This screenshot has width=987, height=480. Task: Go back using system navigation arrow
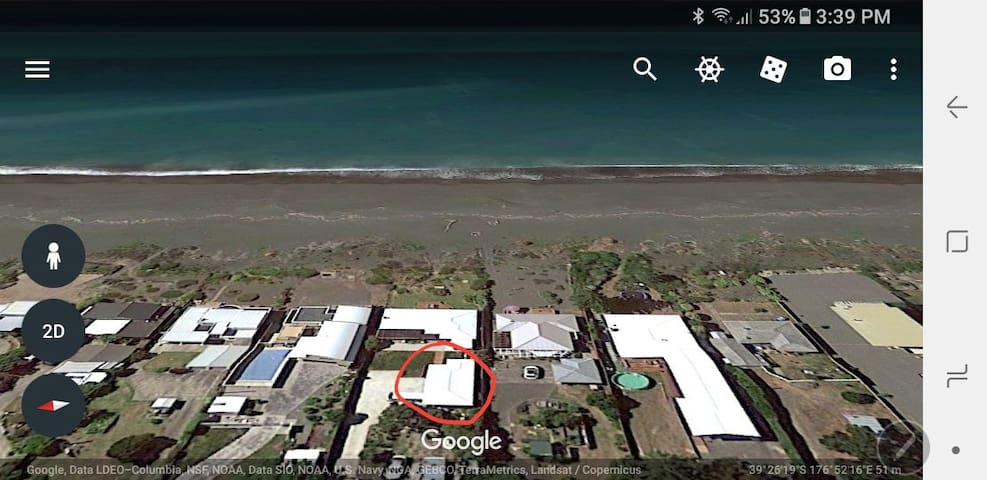click(956, 108)
